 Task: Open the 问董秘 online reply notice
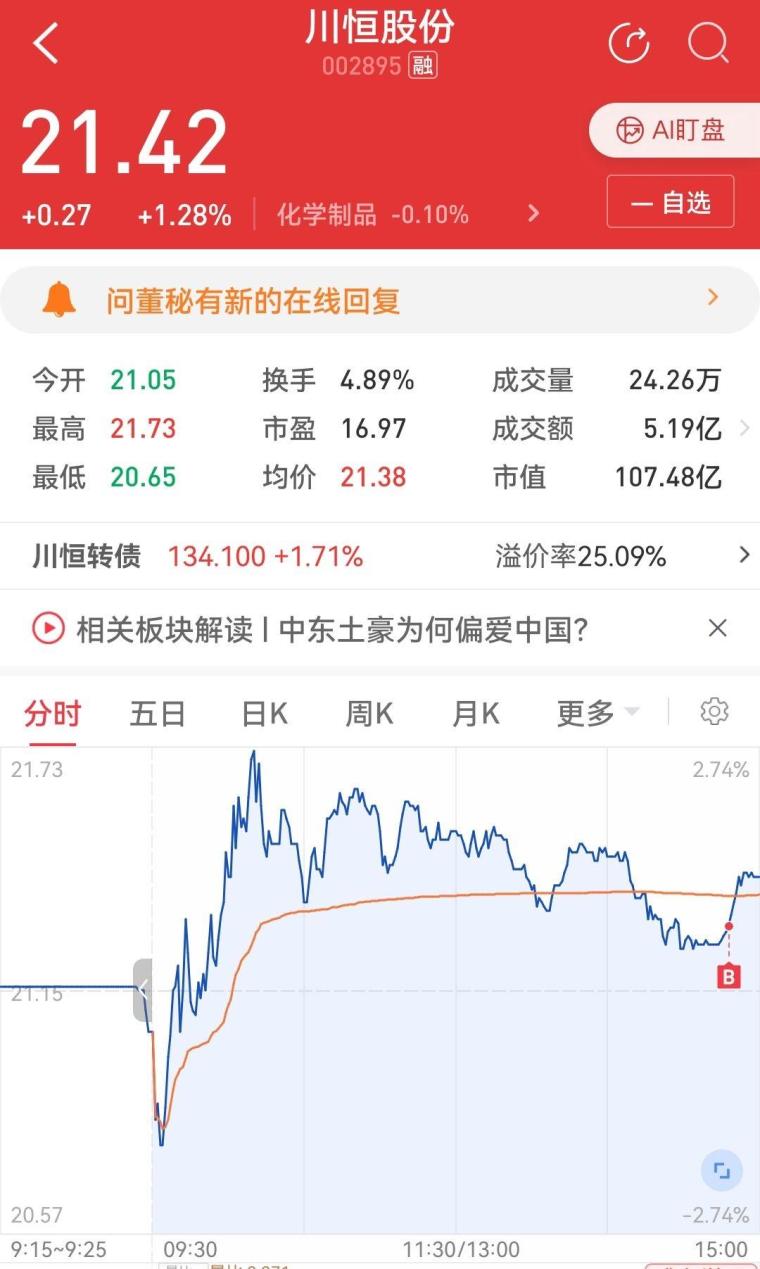(380, 299)
